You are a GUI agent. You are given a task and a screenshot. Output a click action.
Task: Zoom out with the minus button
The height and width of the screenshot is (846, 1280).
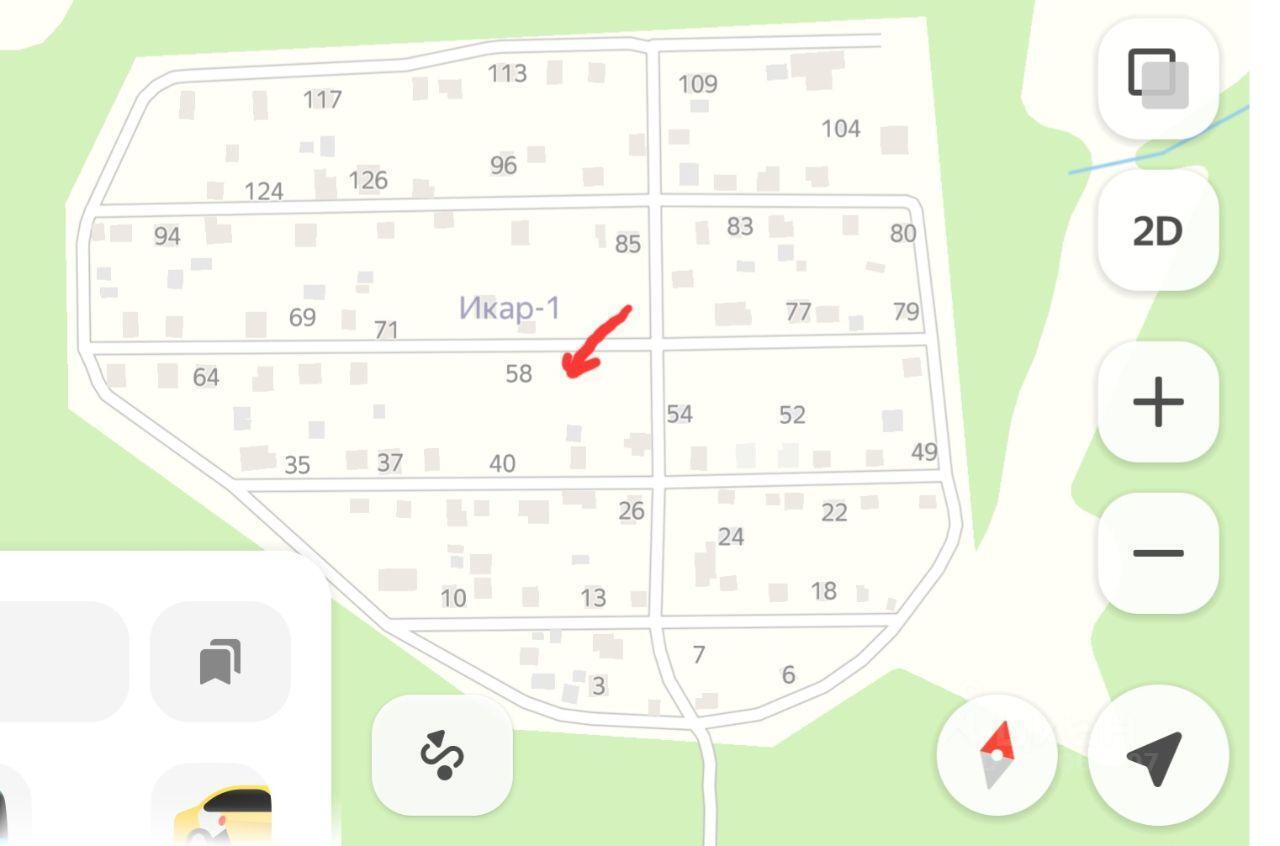tap(1158, 553)
